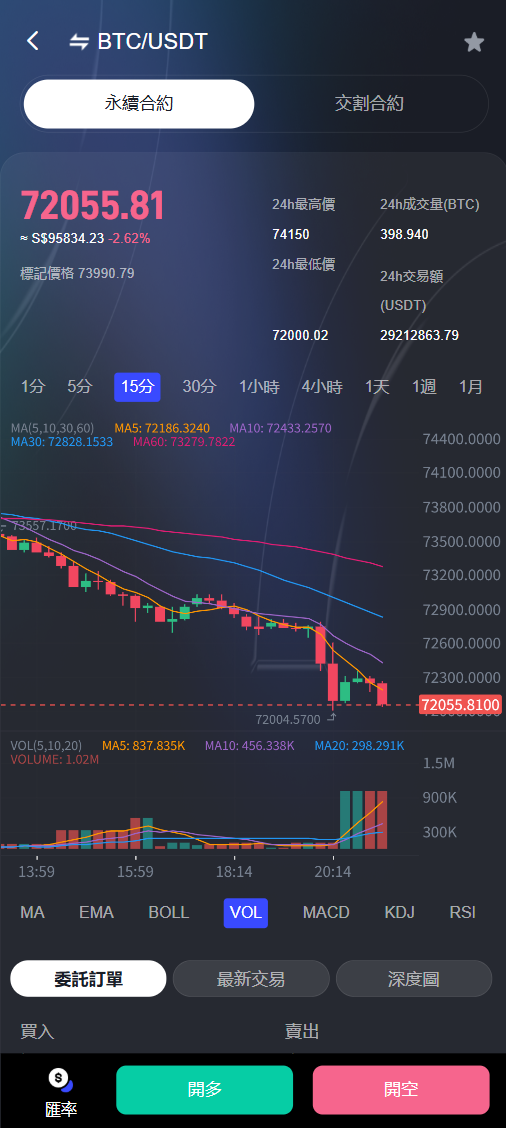This screenshot has height=1128, width=506.
Task: Enable the EMA indicator
Action: click(x=96, y=913)
